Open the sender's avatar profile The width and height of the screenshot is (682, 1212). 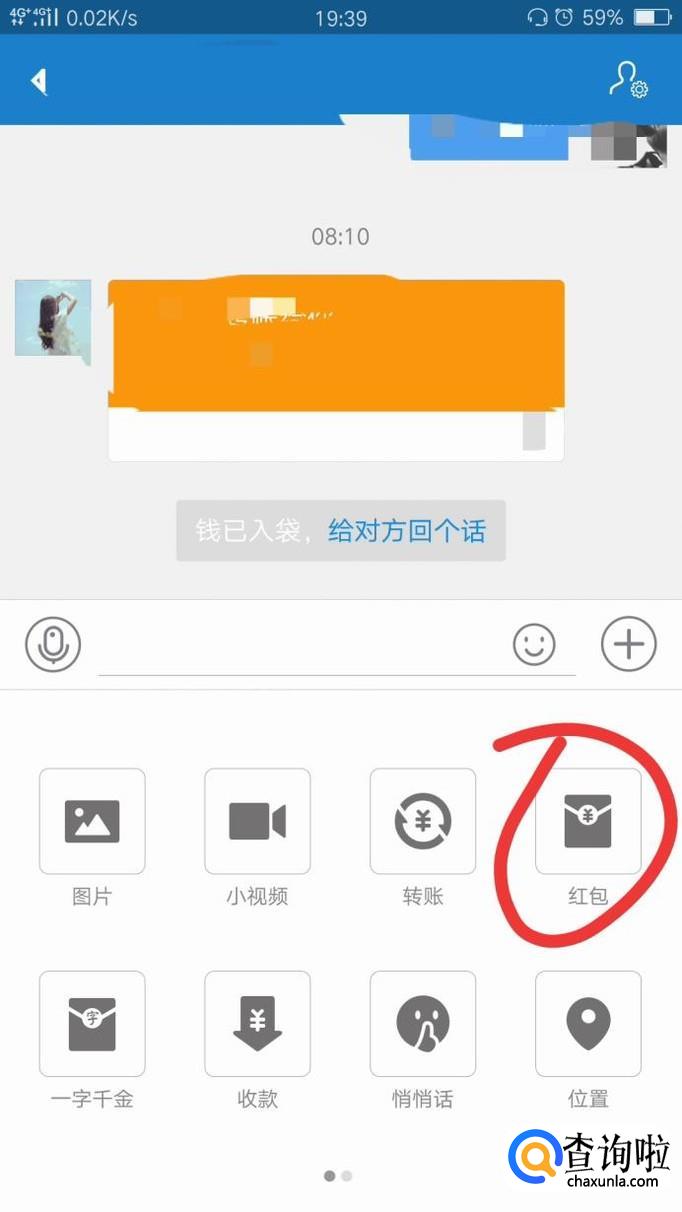tap(53, 318)
